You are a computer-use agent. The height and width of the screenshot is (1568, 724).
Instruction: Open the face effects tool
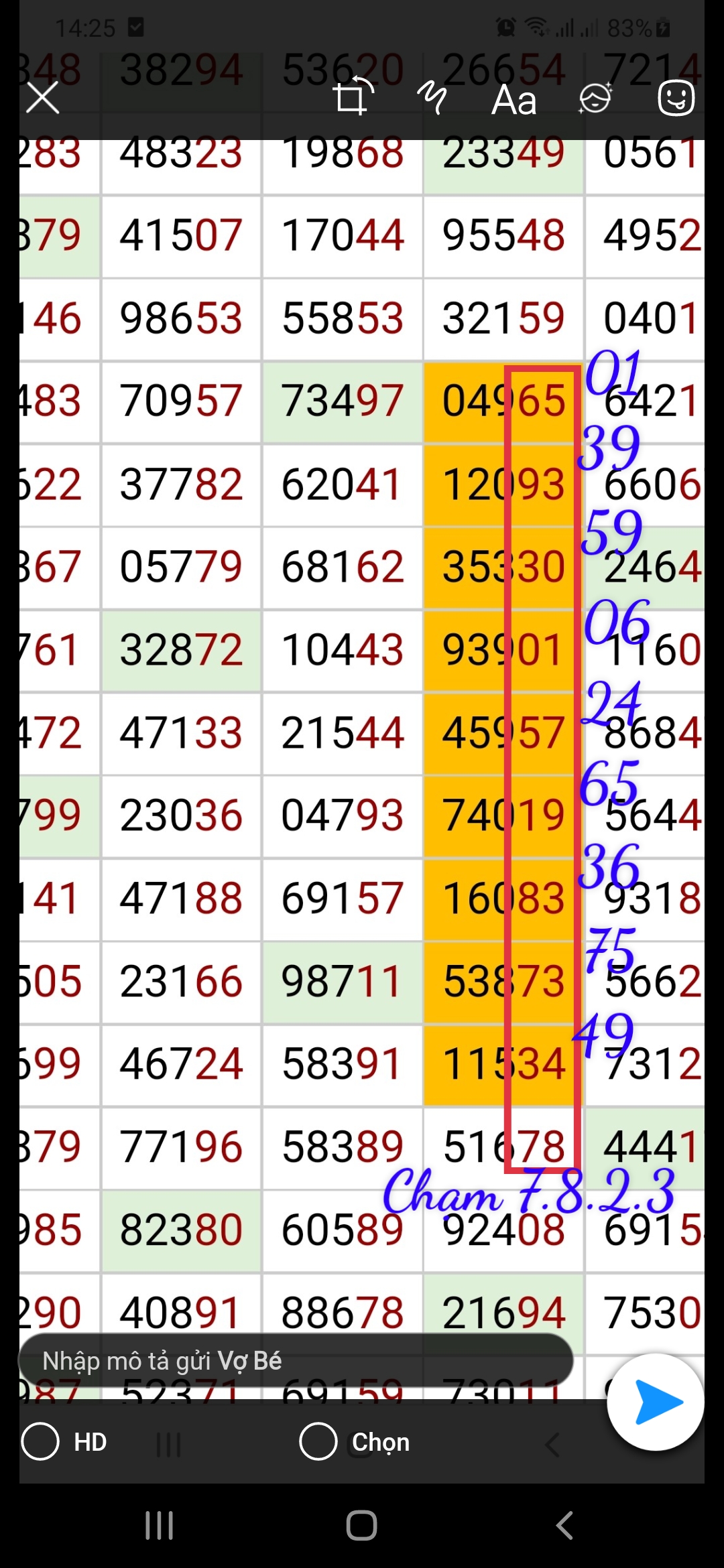595,98
